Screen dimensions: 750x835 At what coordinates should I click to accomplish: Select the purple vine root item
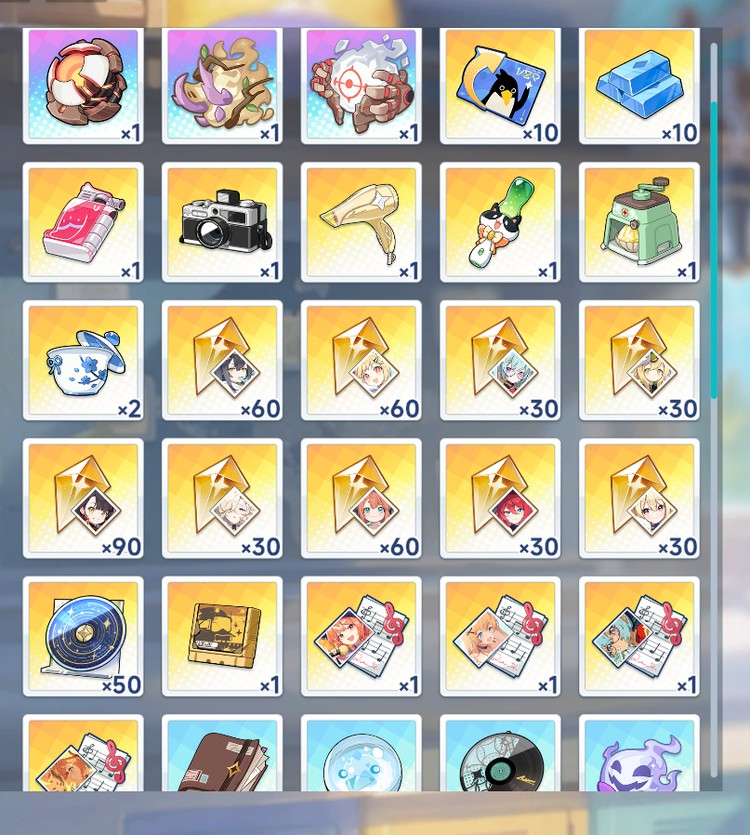pos(222,86)
